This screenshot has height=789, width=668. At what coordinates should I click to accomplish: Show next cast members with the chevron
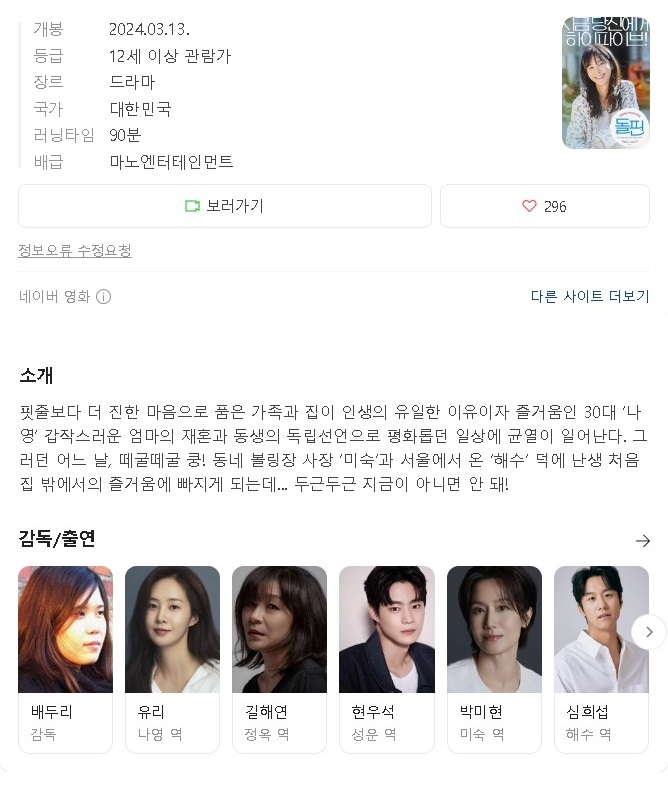pos(649,632)
